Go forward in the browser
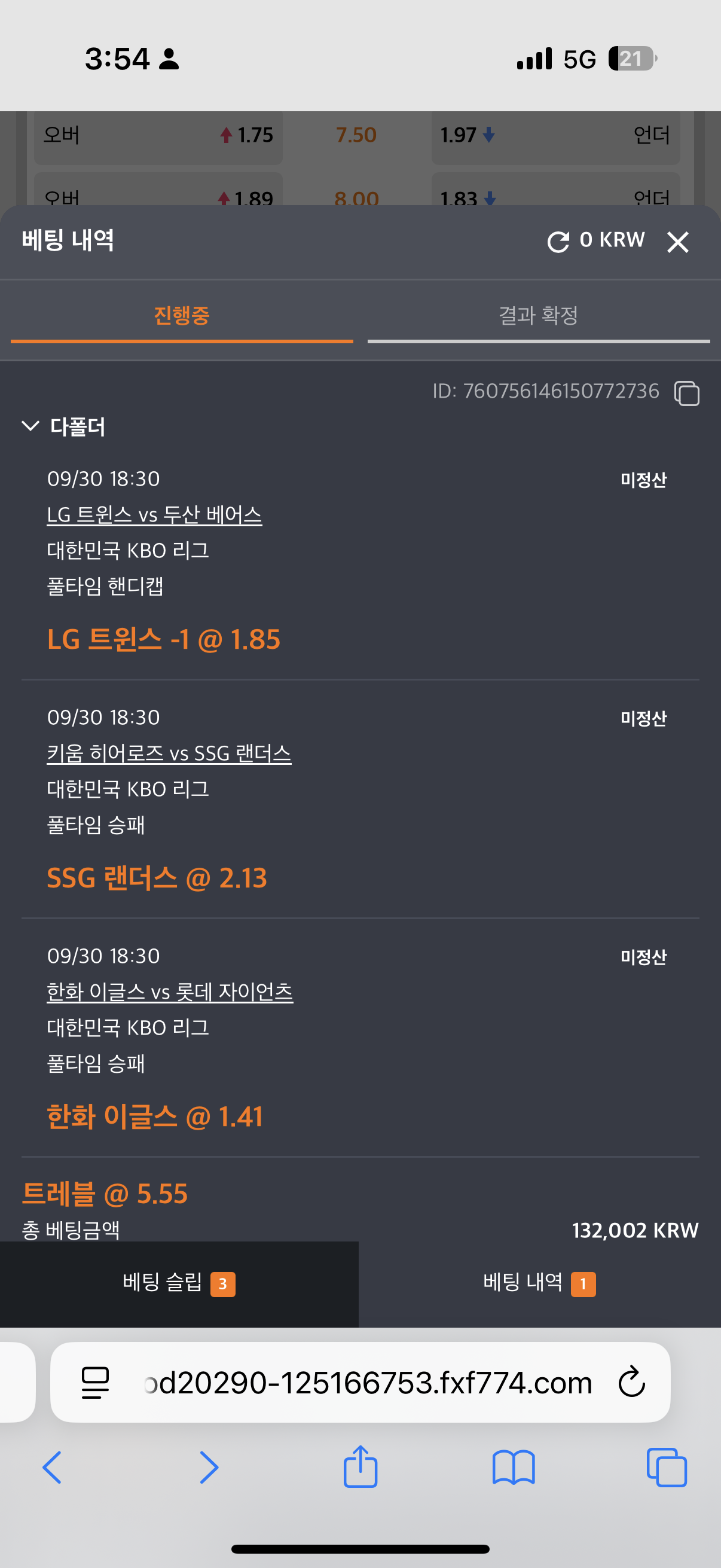This screenshot has height=1568, width=721. 208,1467
